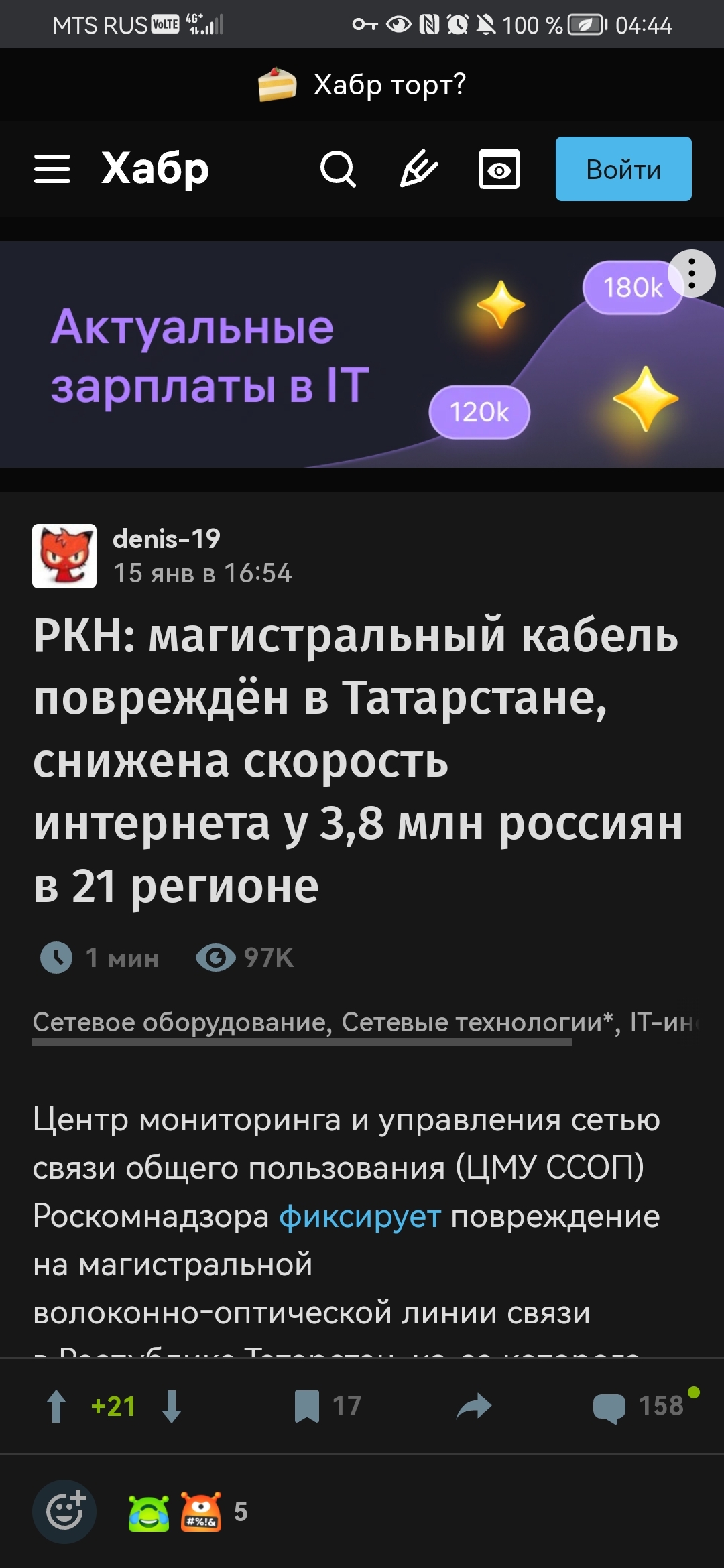Downvote this article
The height and width of the screenshot is (1568, 724).
172,1406
